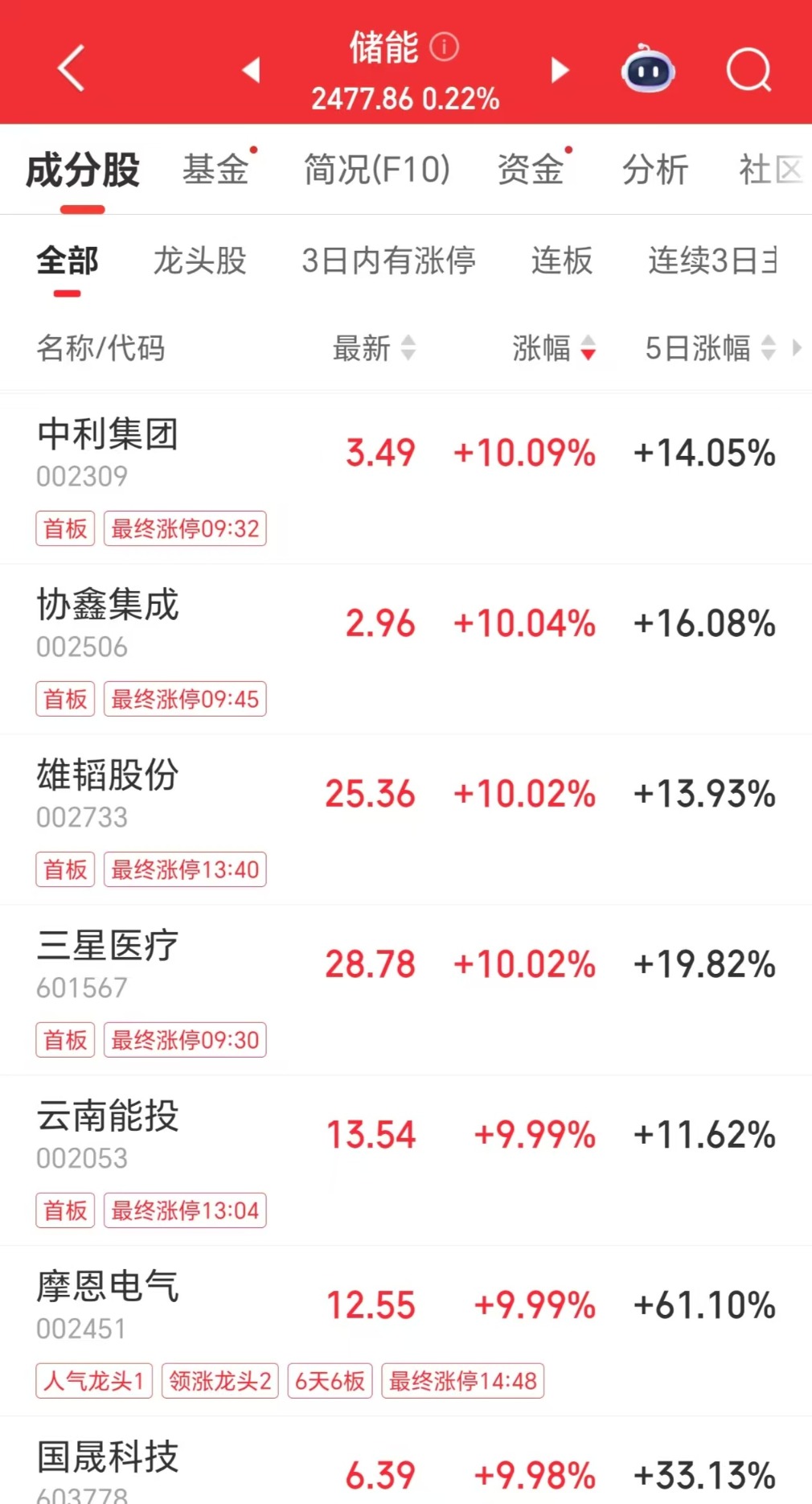Open the 分析 tab
812x1504 pixels.
pyautogui.click(x=655, y=170)
